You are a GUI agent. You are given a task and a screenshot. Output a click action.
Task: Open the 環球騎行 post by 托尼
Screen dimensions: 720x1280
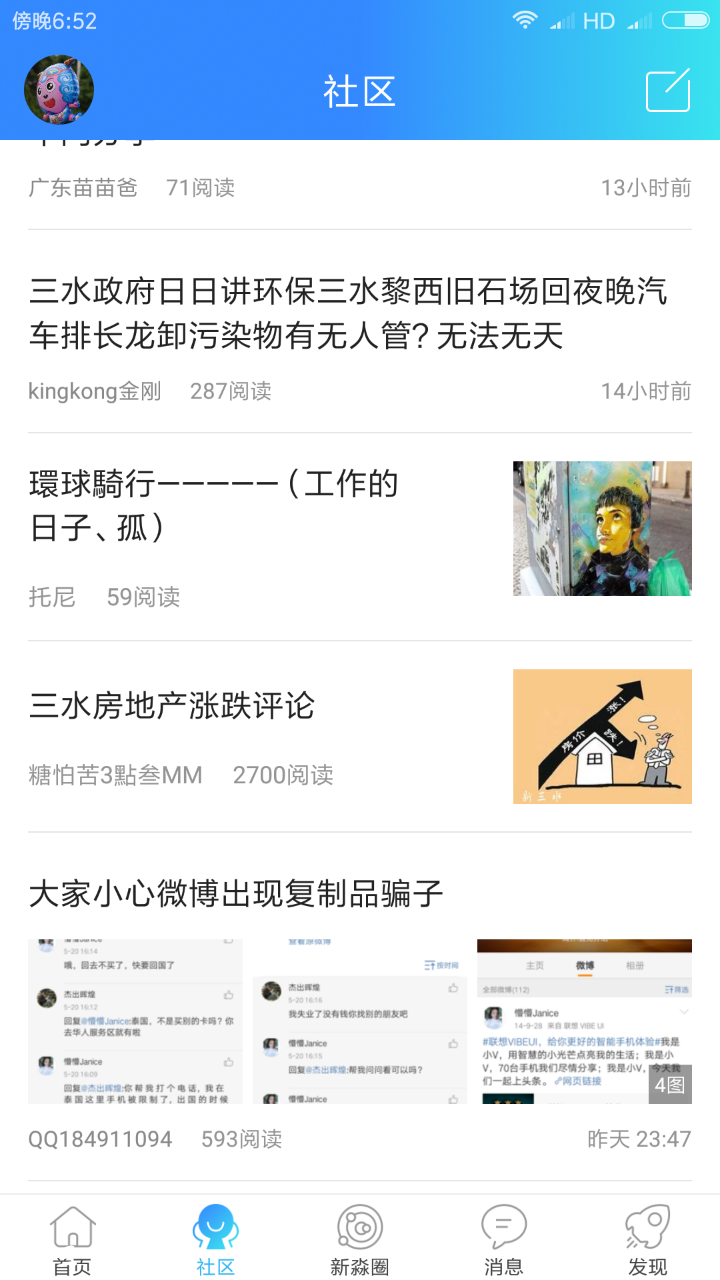pos(214,506)
